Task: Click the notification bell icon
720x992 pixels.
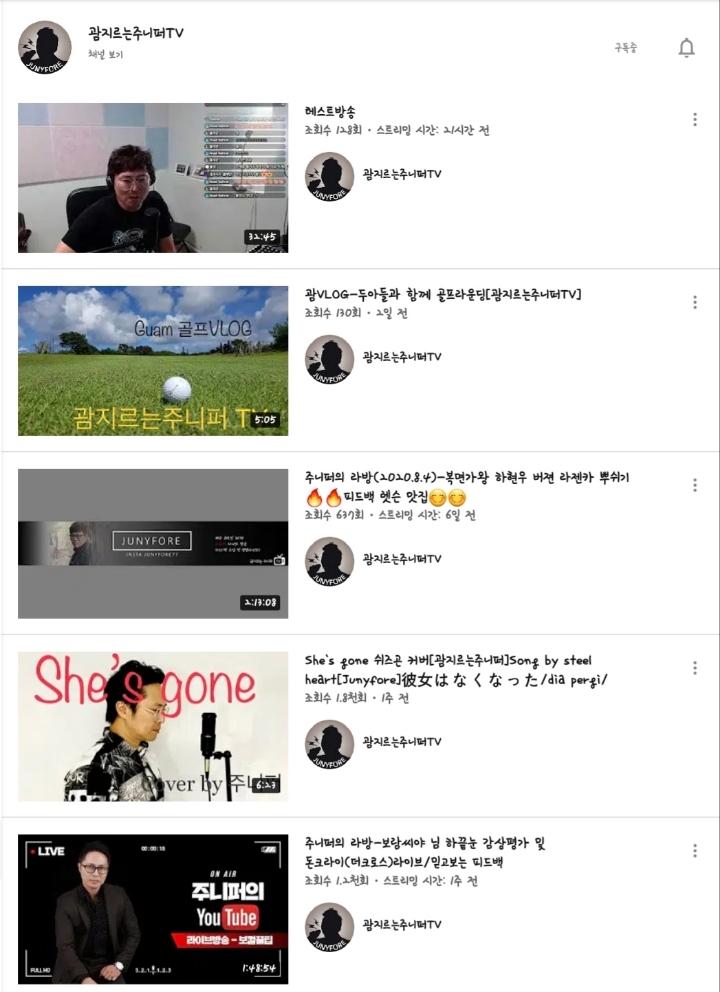Action: (685, 47)
